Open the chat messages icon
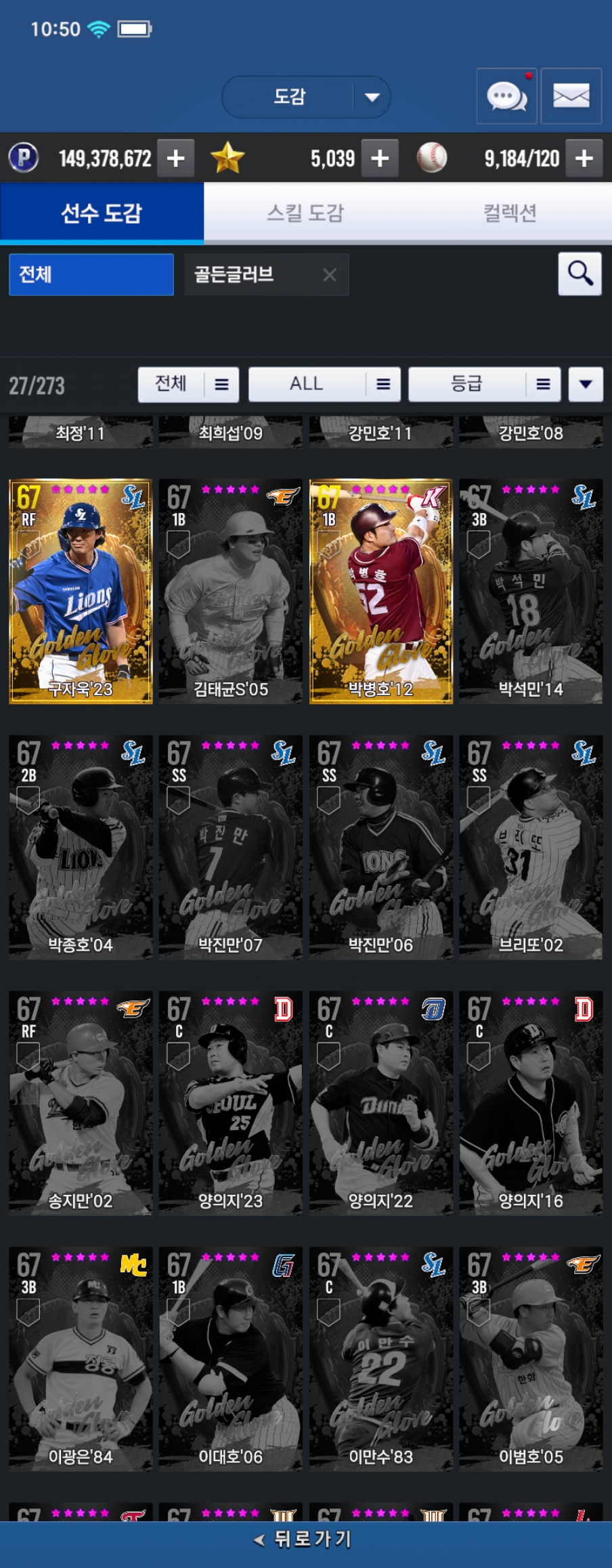 (506, 96)
